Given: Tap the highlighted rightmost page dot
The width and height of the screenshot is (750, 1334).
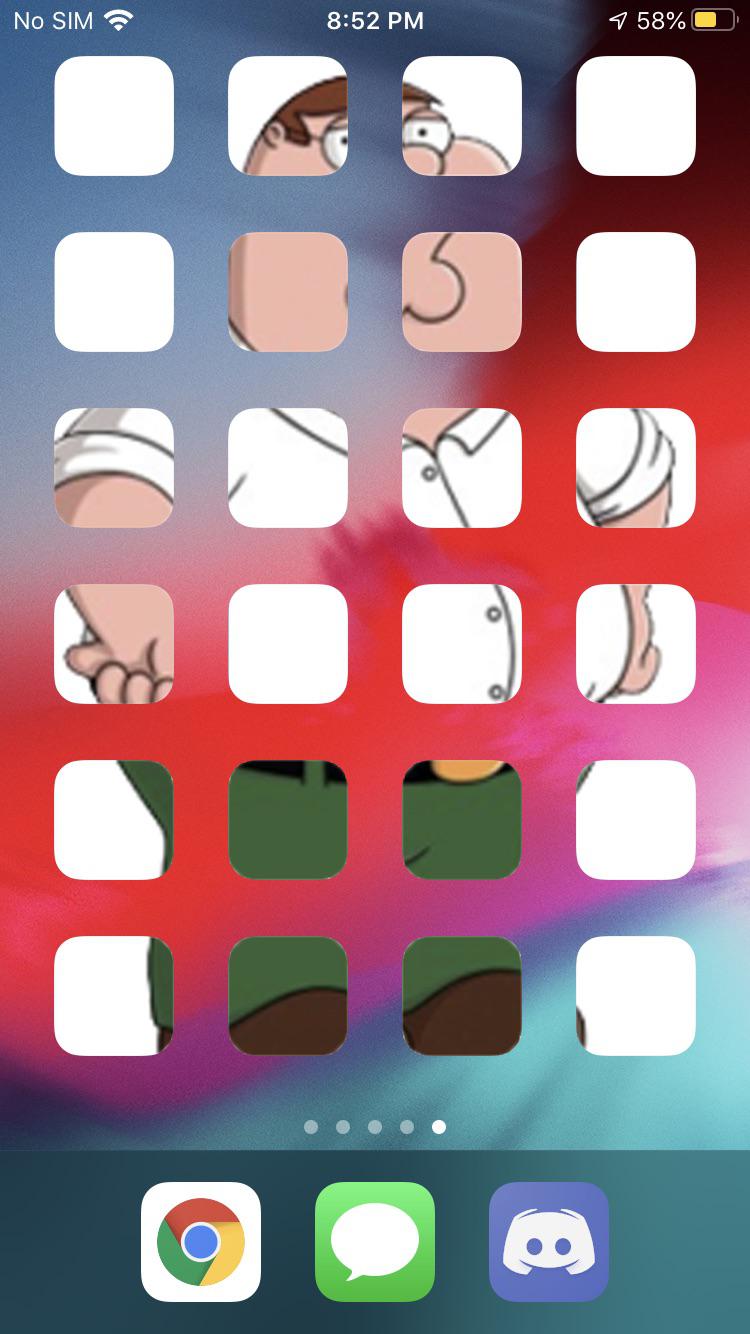Looking at the screenshot, I should [437, 1127].
